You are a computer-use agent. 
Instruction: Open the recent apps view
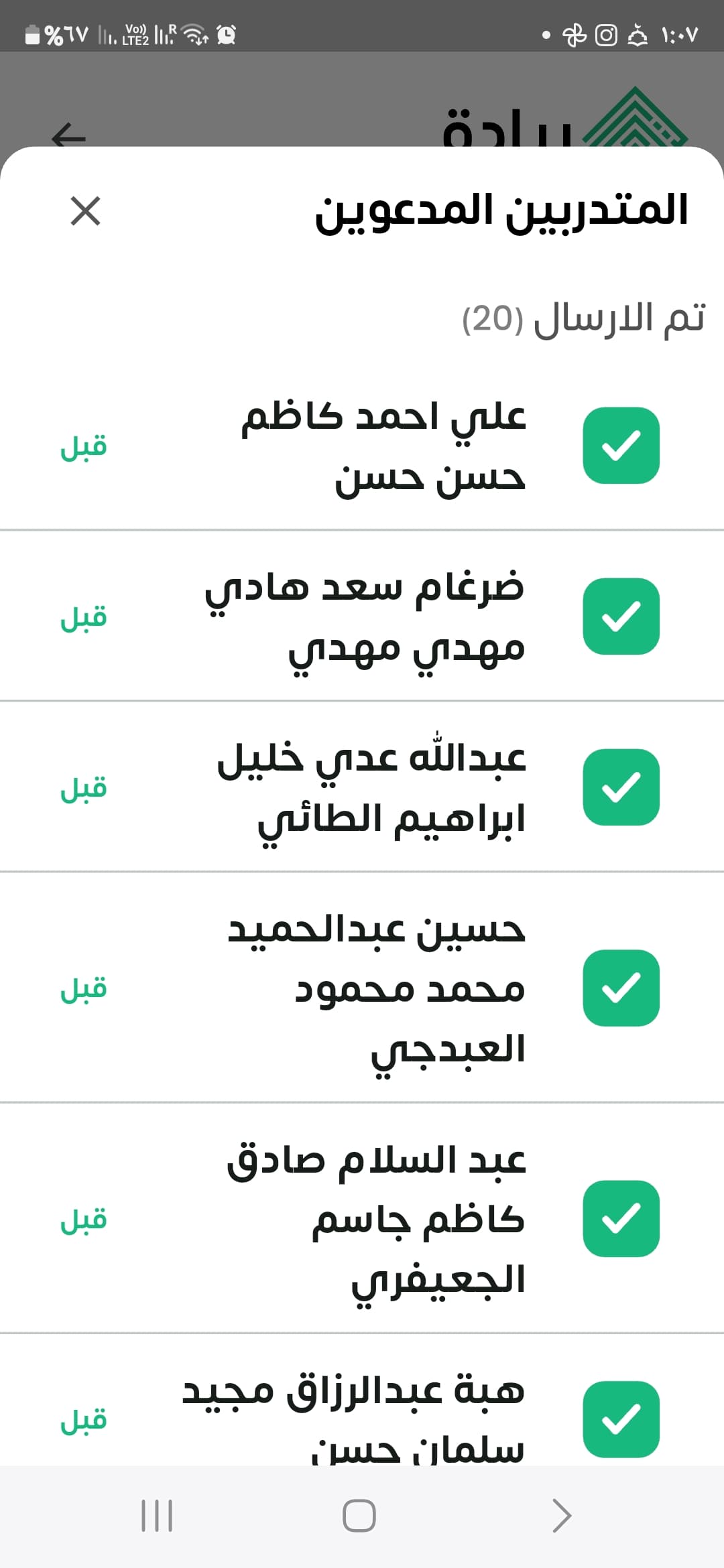(x=157, y=1516)
